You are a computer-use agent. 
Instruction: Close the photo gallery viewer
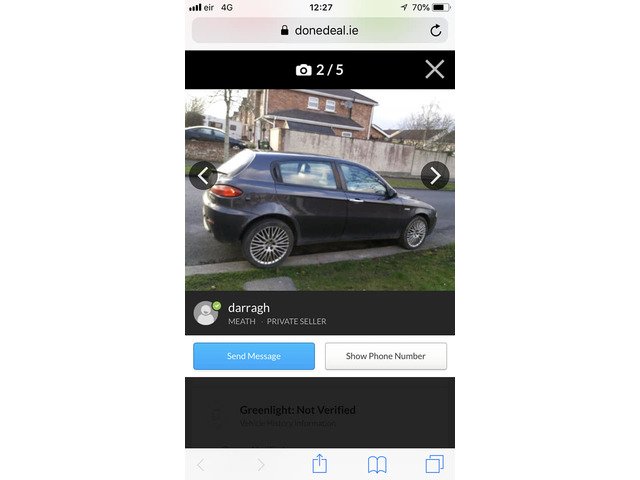tap(434, 69)
